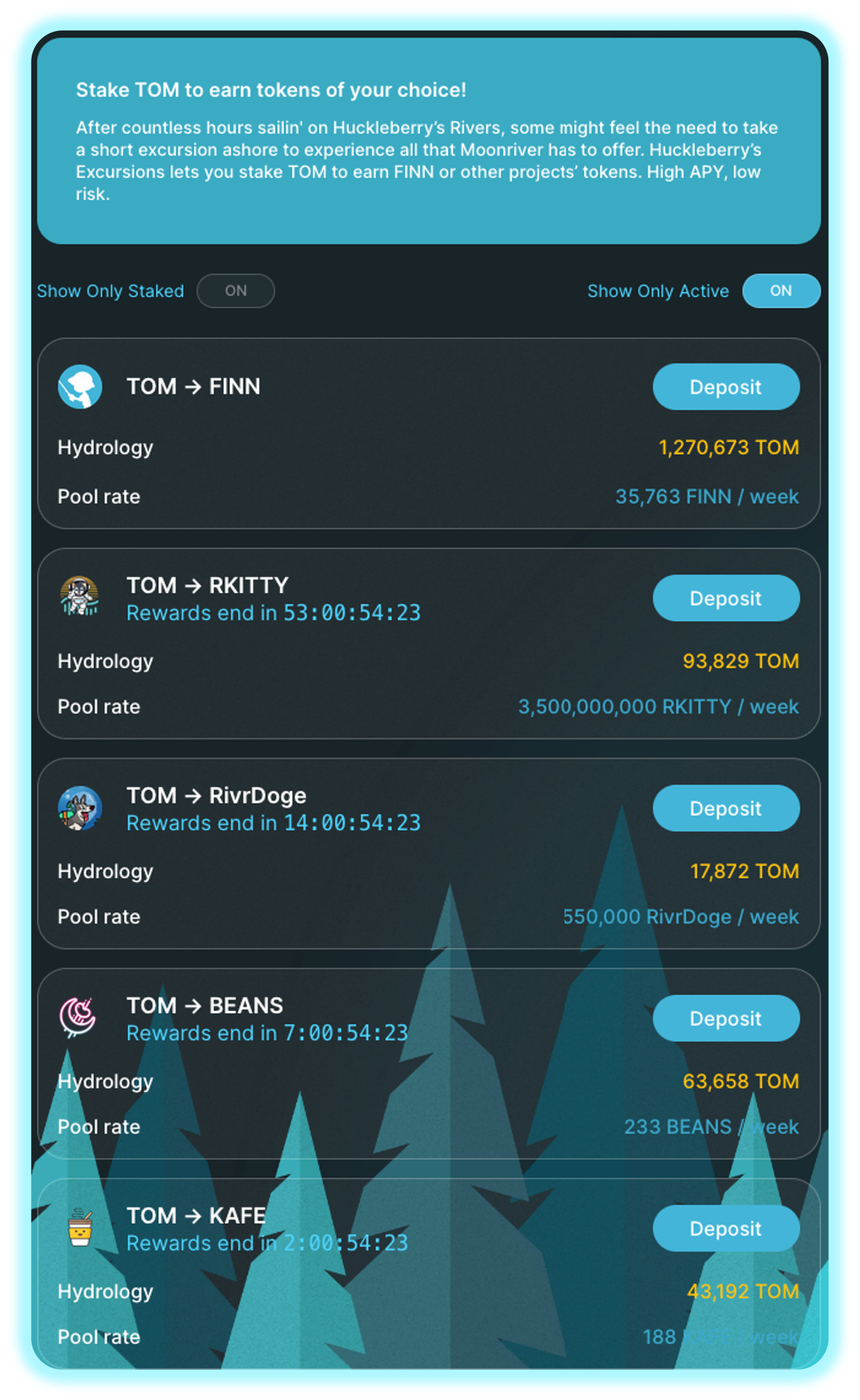Deposit into the TOM → FINN pool
The image size is (860, 1400).
click(725, 387)
